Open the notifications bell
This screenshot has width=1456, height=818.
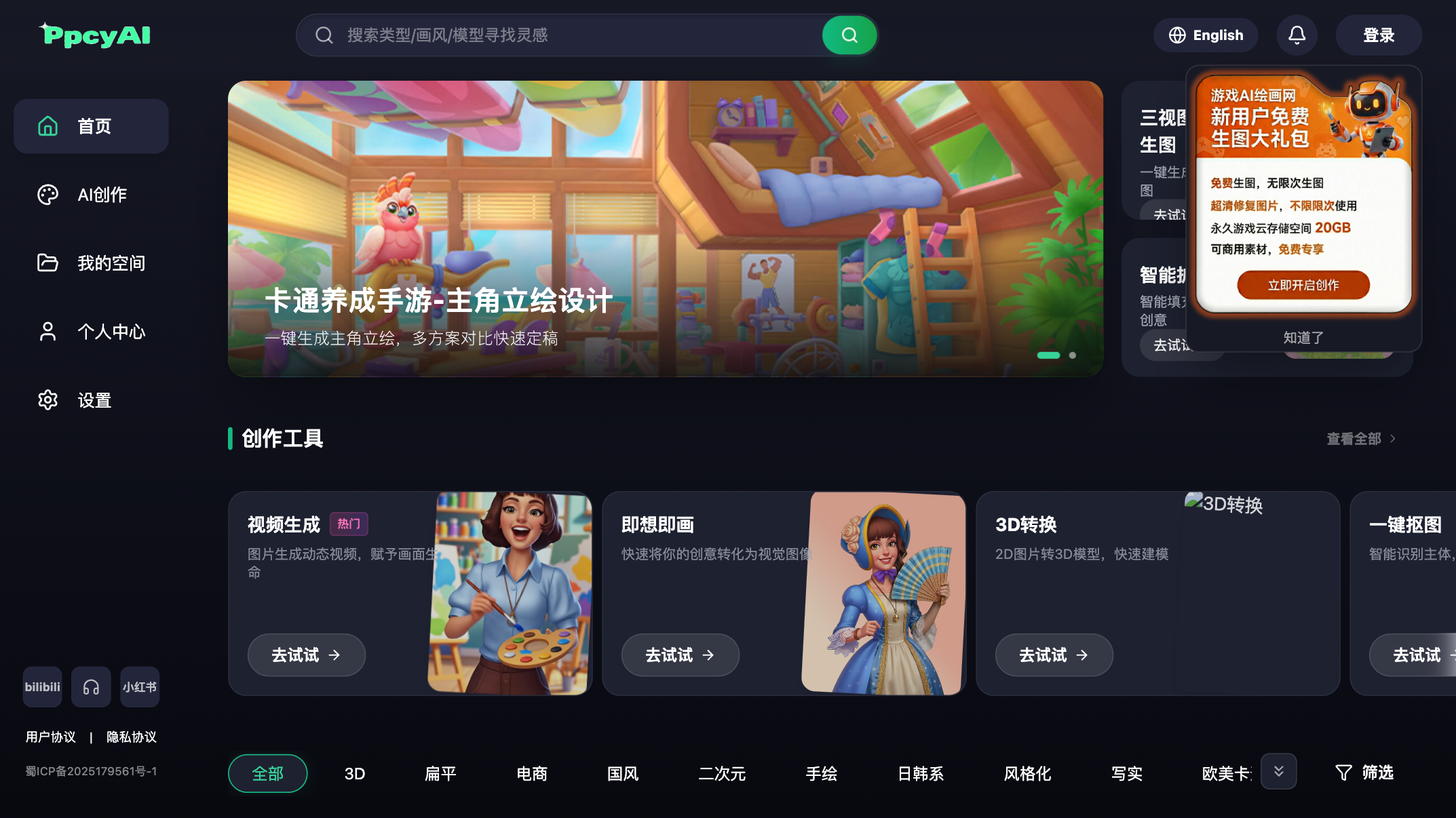1297,35
